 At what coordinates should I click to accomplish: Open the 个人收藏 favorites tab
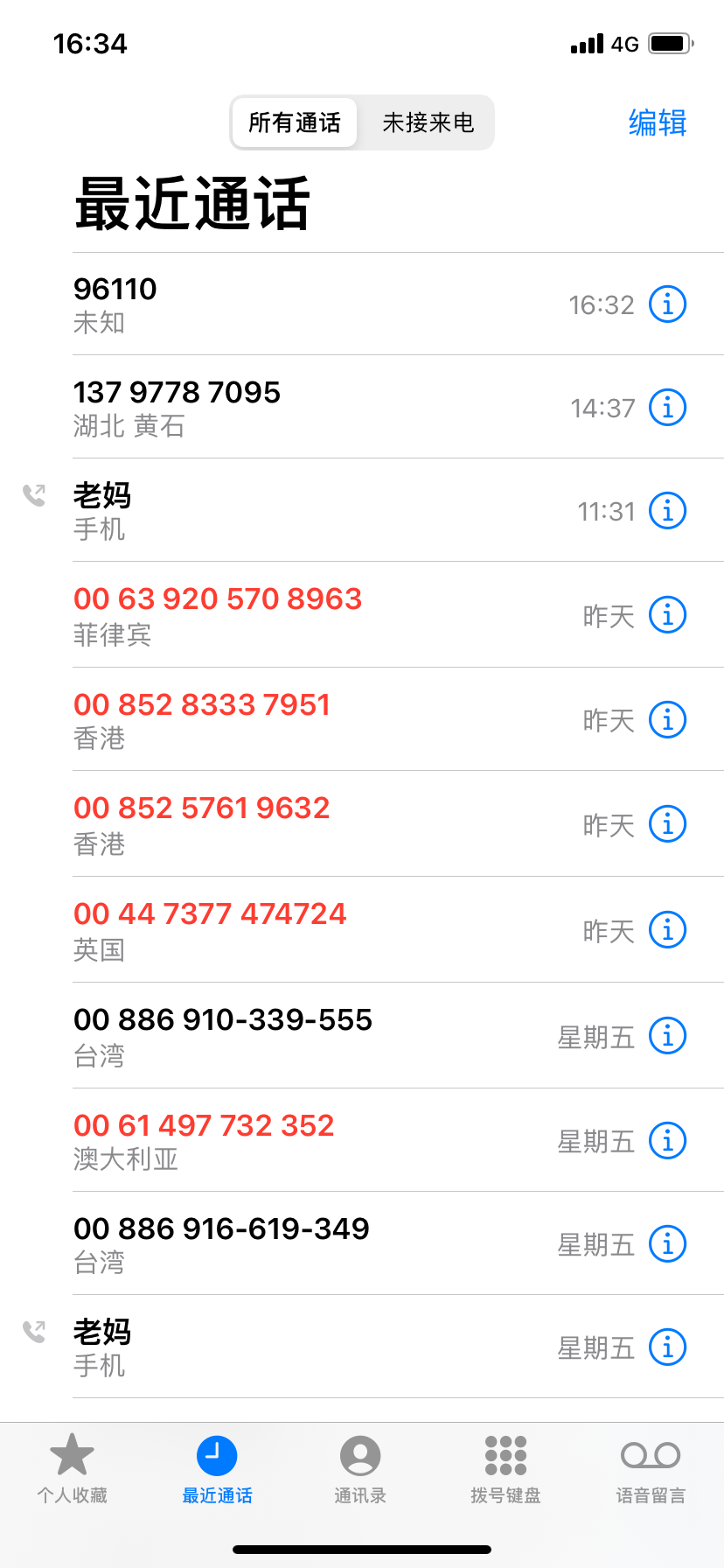pyautogui.click(x=72, y=1468)
